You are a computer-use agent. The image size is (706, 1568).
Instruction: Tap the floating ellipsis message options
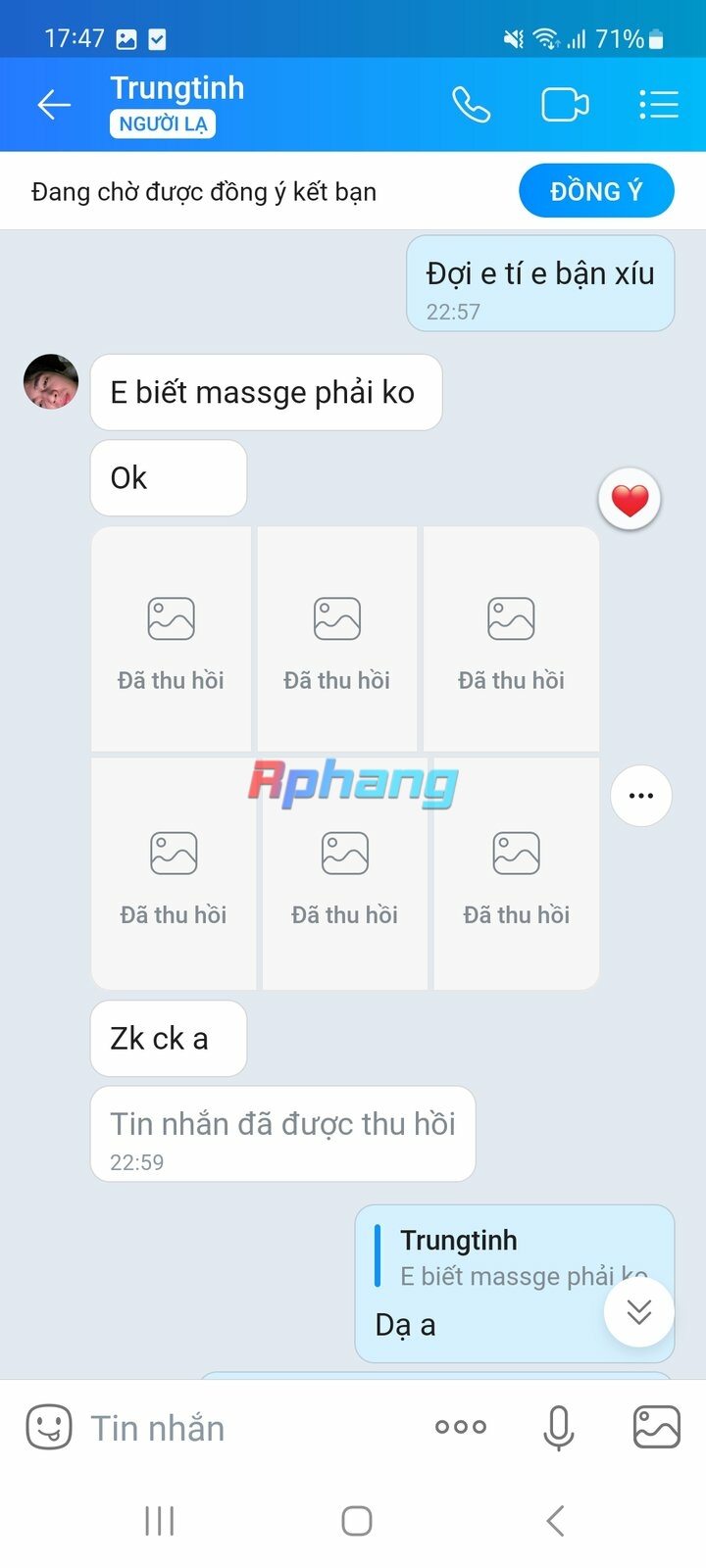click(641, 796)
